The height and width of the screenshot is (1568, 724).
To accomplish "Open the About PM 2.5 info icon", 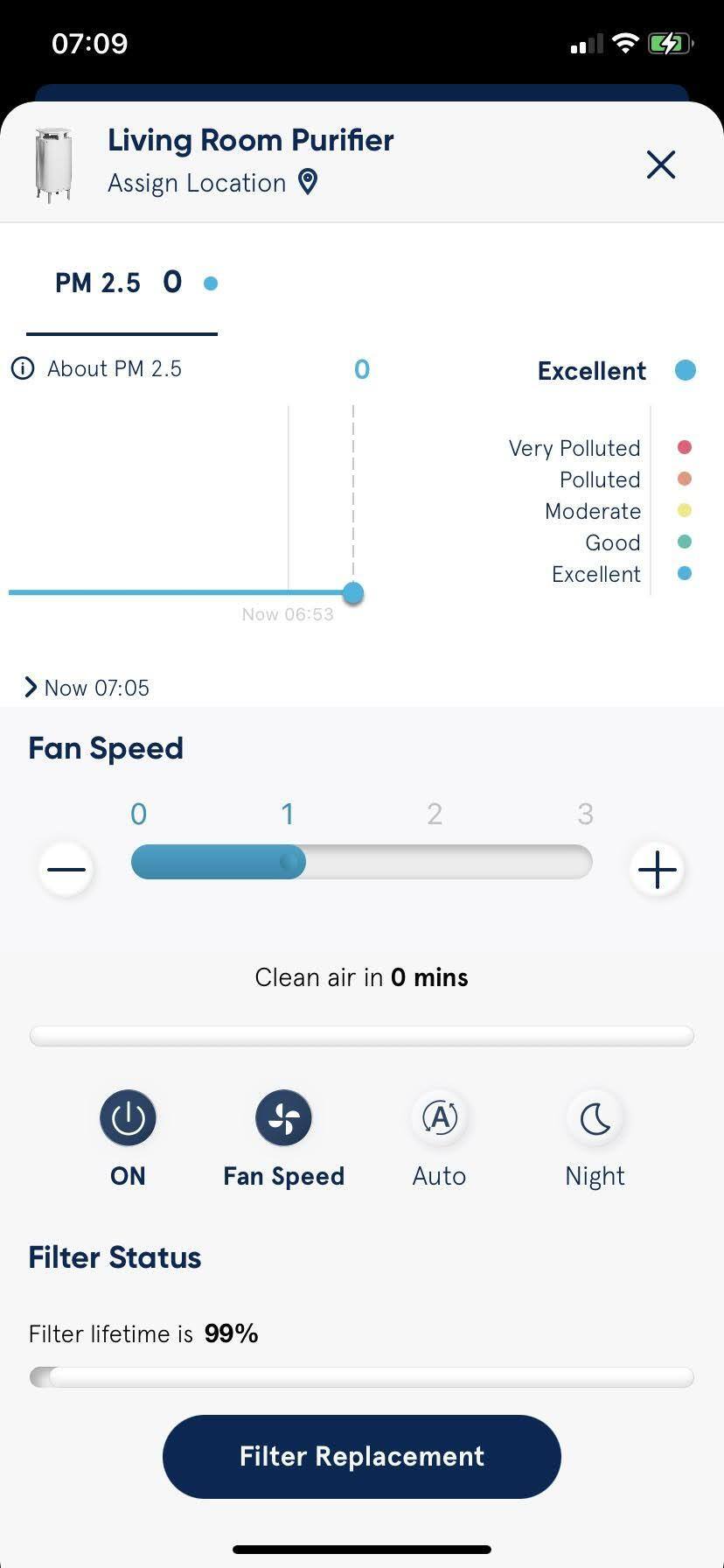I will (22, 367).
